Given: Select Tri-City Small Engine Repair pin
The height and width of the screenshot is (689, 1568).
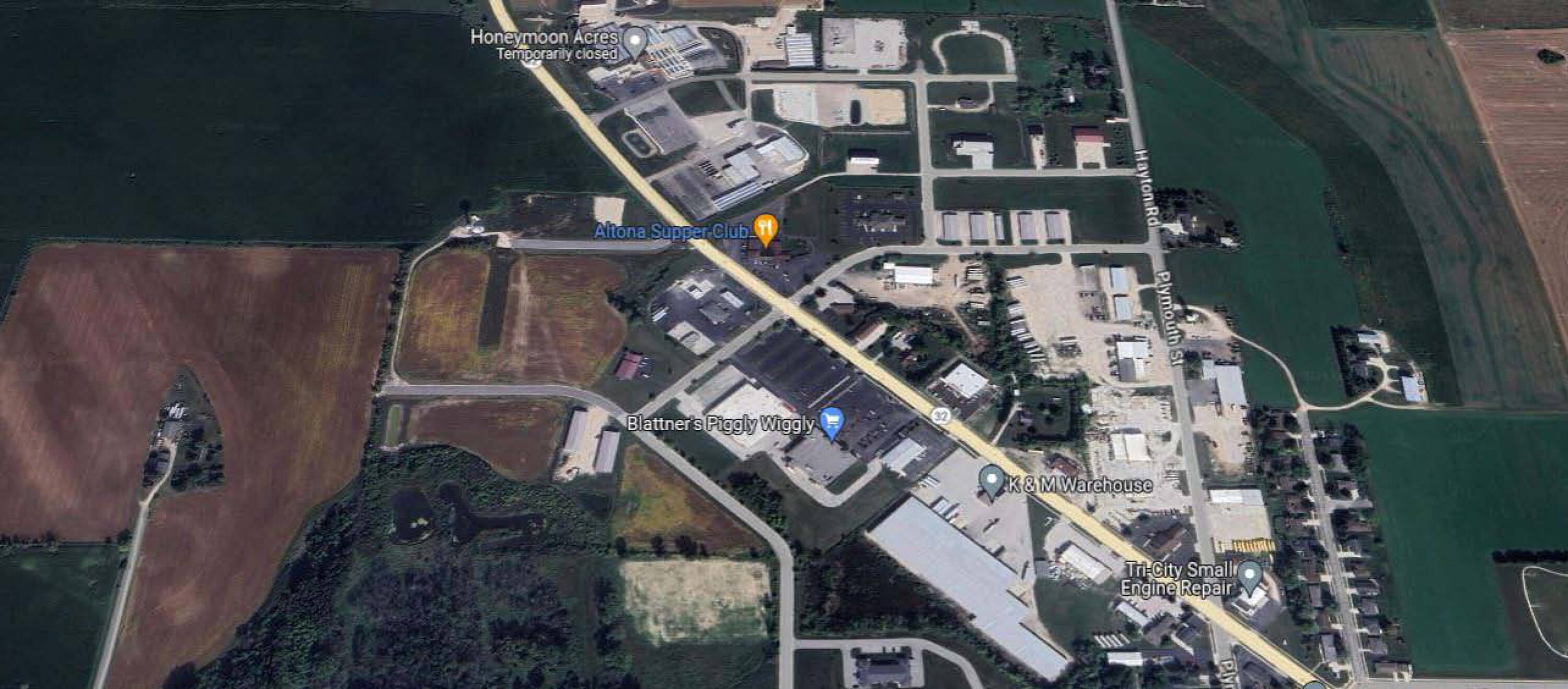Looking at the screenshot, I should (1250, 578).
